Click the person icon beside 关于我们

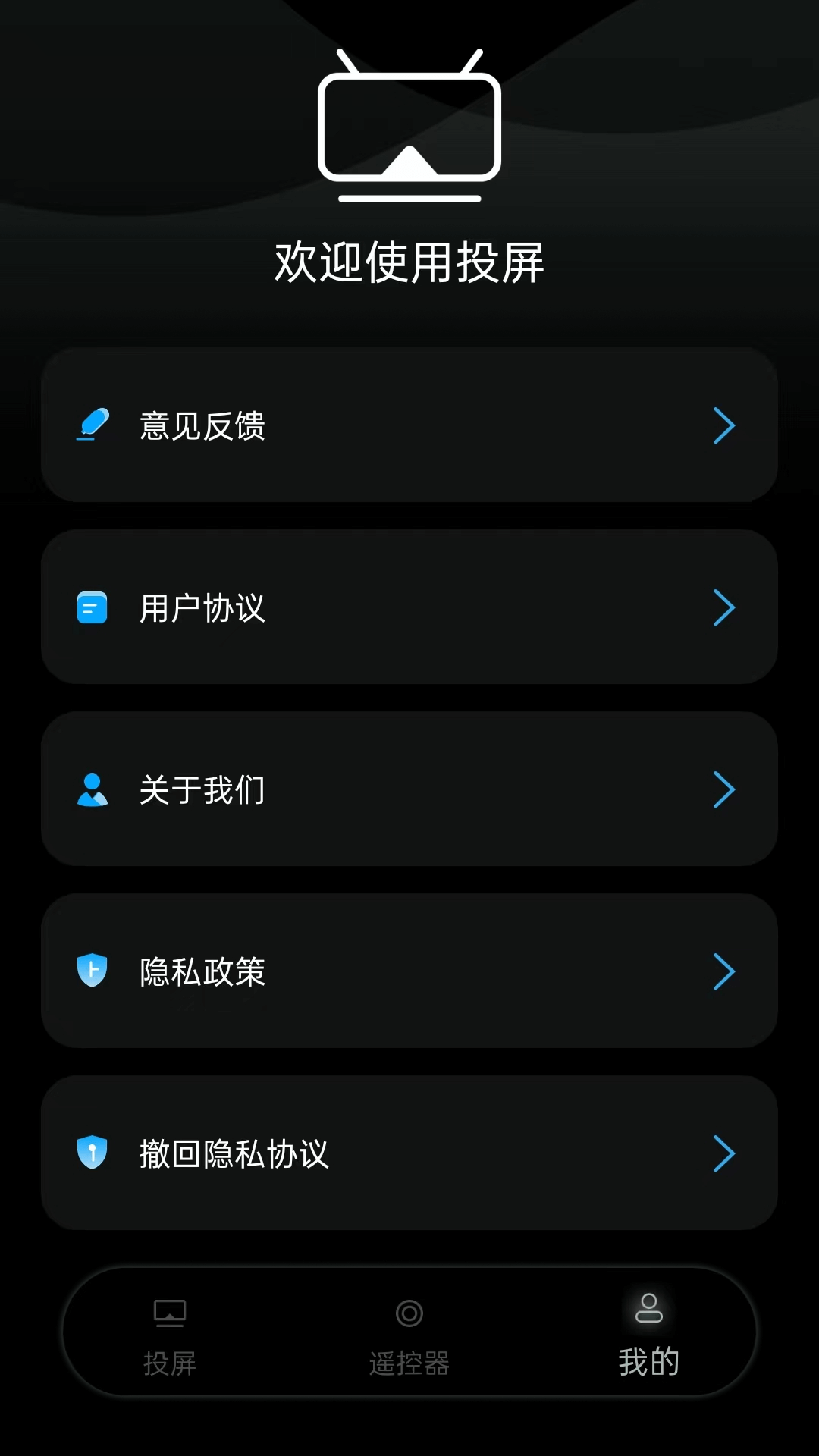[93, 789]
